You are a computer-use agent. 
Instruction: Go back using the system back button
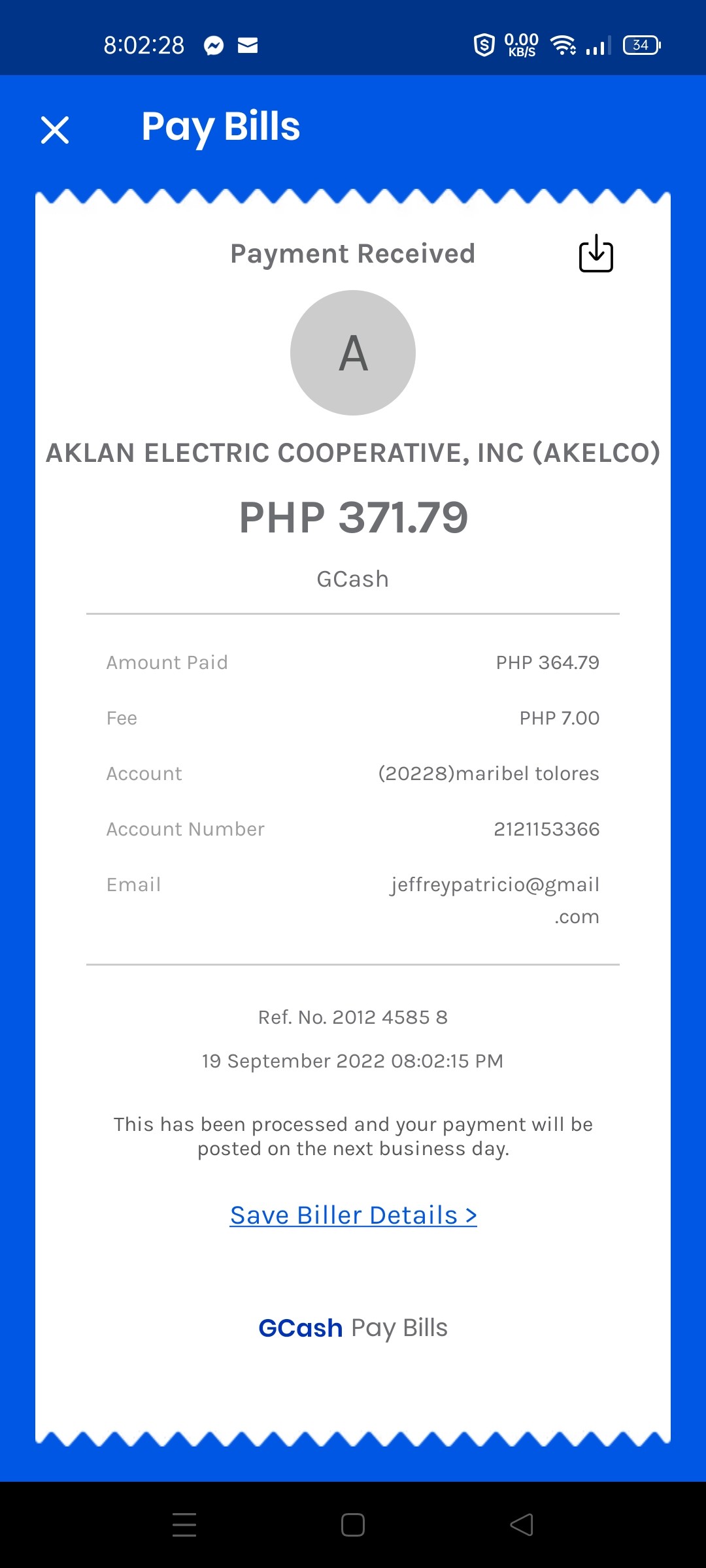pos(522,1525)
